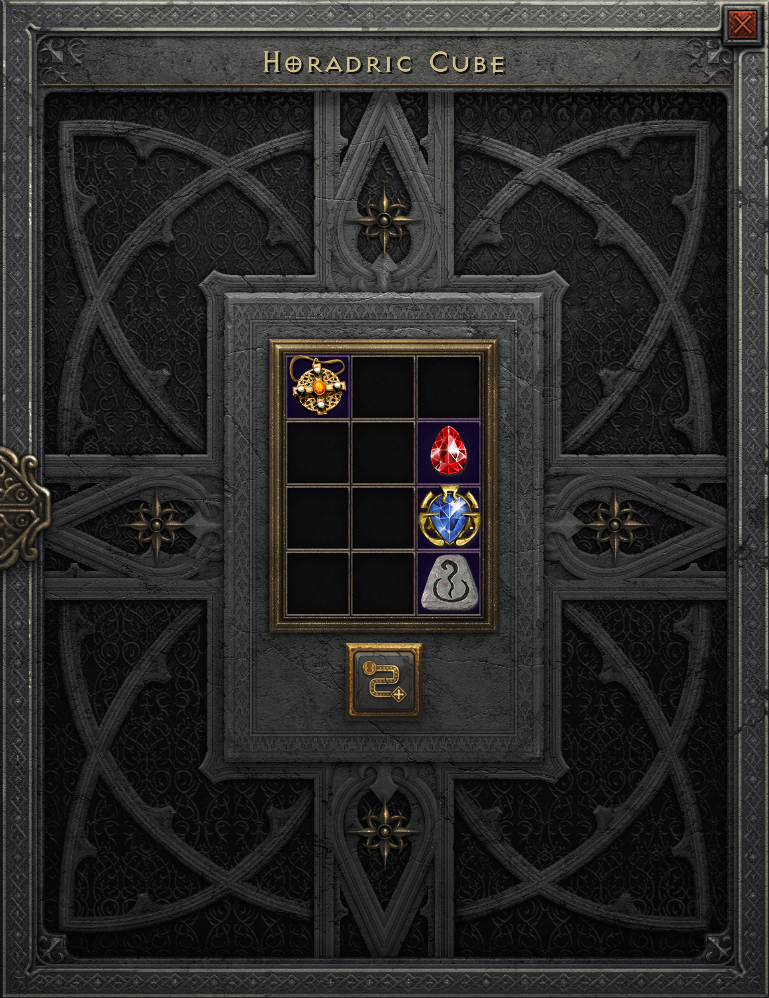
Task: Click the Horadric Cube title text
Action: pos(383,62)
